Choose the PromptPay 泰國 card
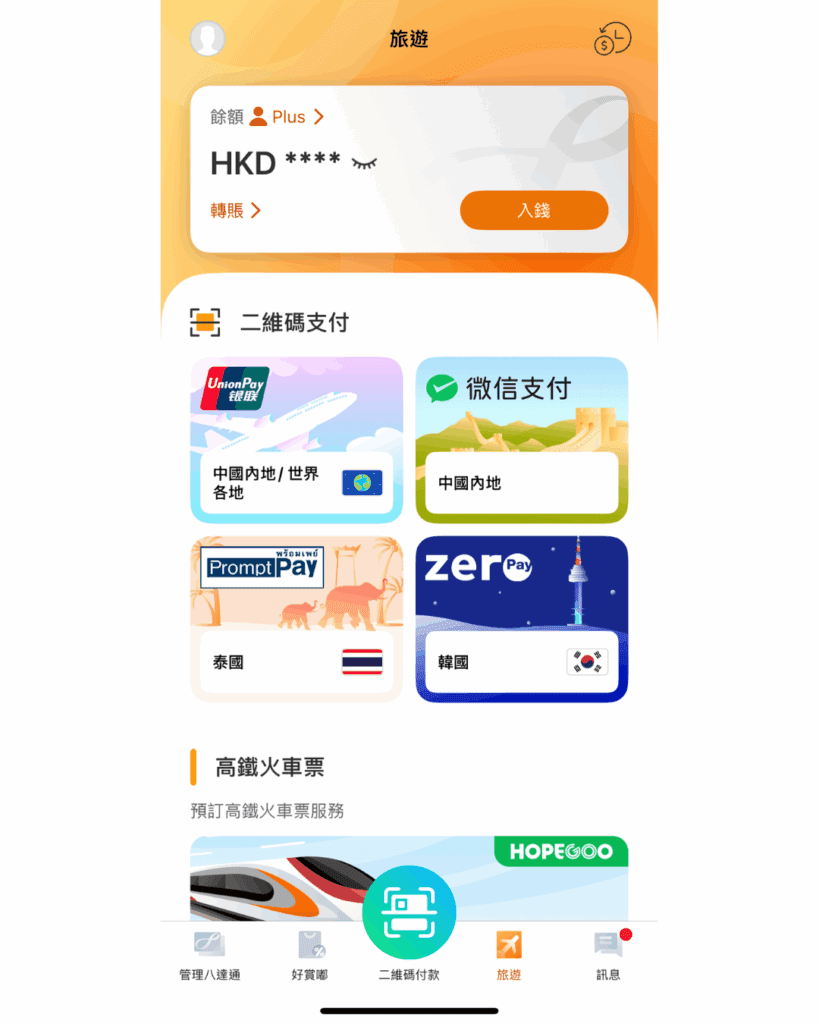The height and width of the screenshot is (1024, 819). (x=296, y=619)
